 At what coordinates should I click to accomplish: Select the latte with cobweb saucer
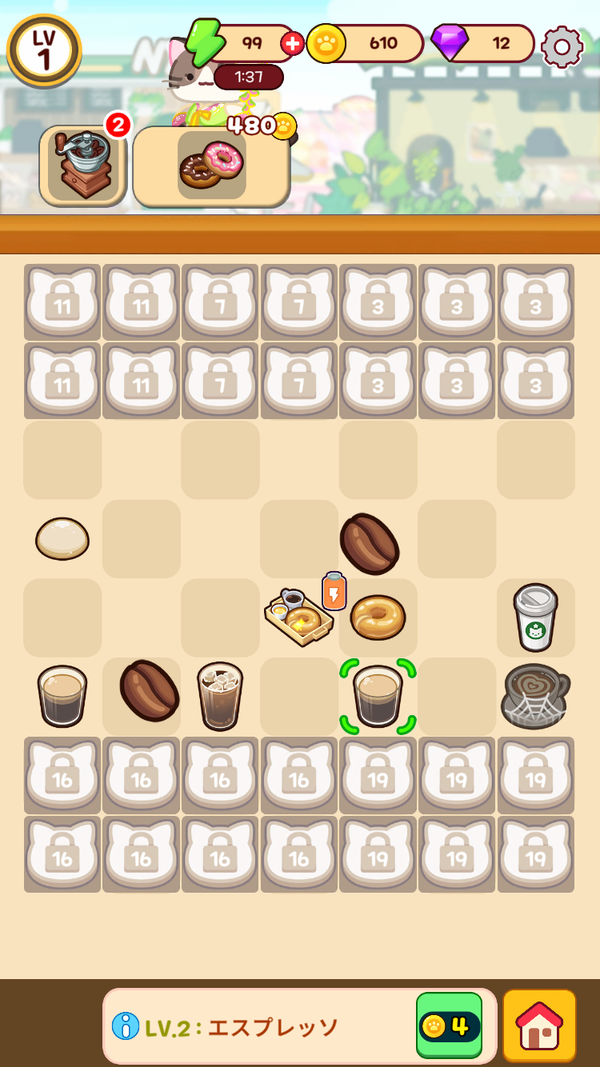(x=535, y=696)
